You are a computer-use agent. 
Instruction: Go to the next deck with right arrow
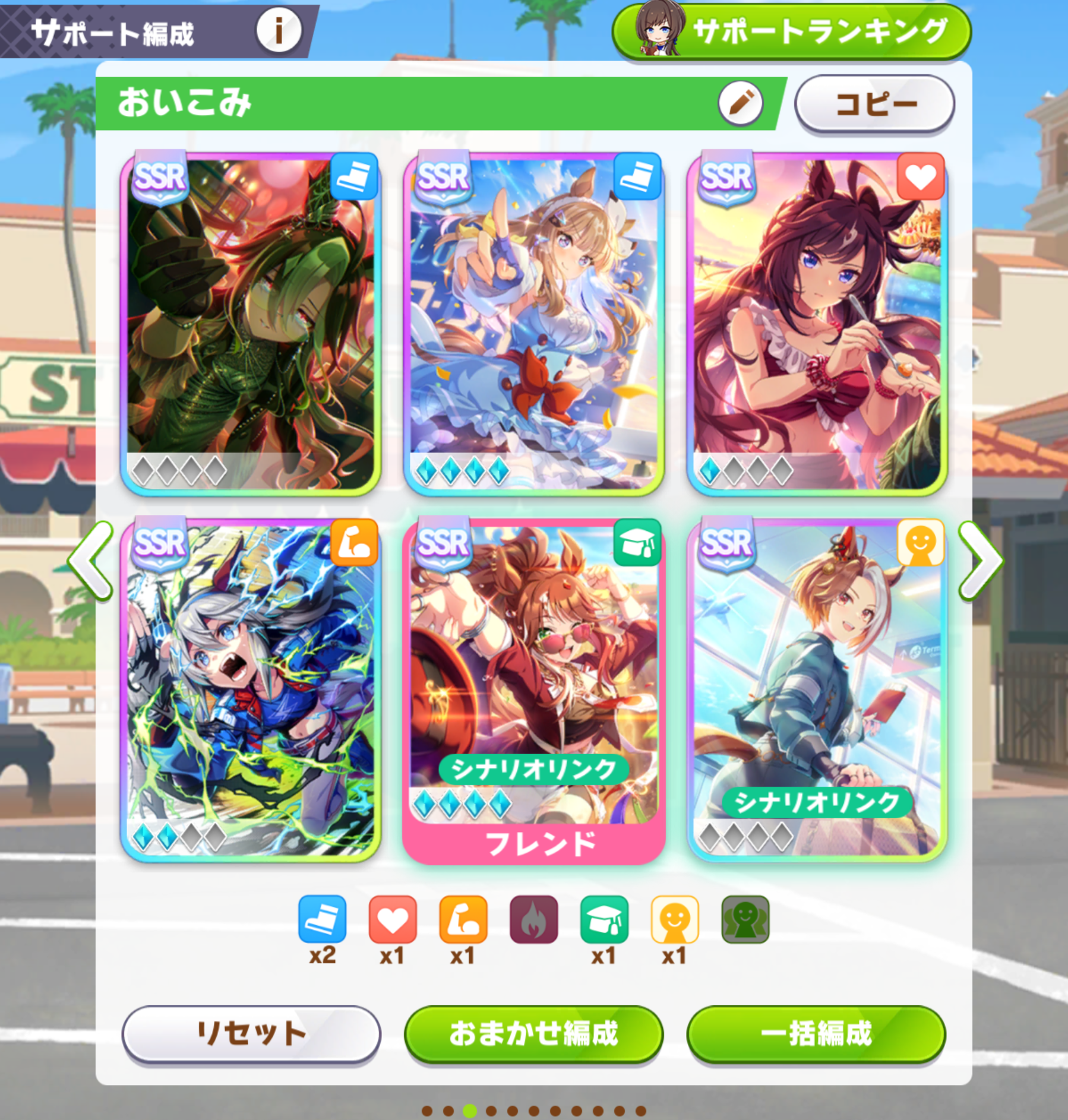pyautogui.click(x=979, y=561)
